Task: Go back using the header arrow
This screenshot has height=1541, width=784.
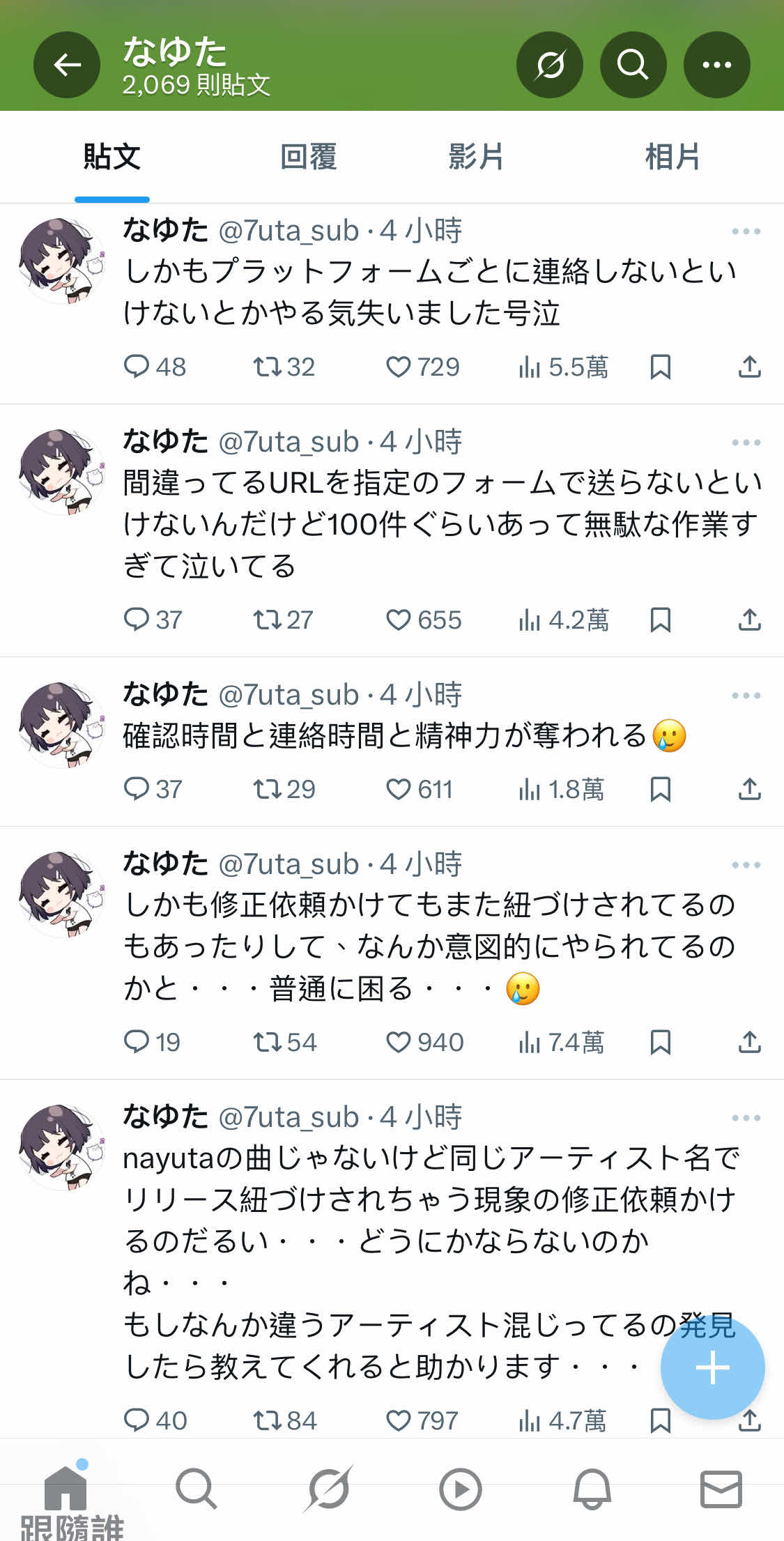Action: pos(67,65)
